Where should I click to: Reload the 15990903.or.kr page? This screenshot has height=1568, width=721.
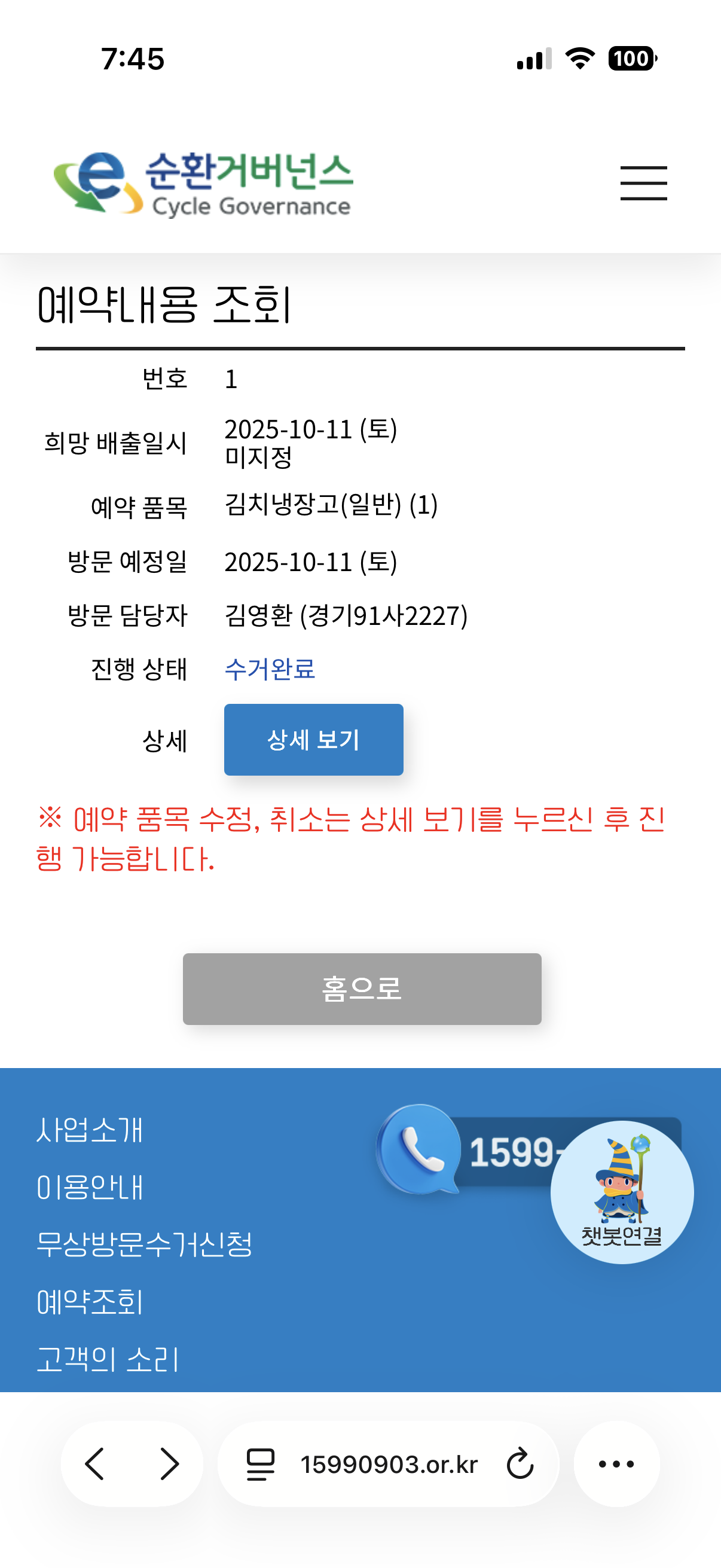[520, 1464]
